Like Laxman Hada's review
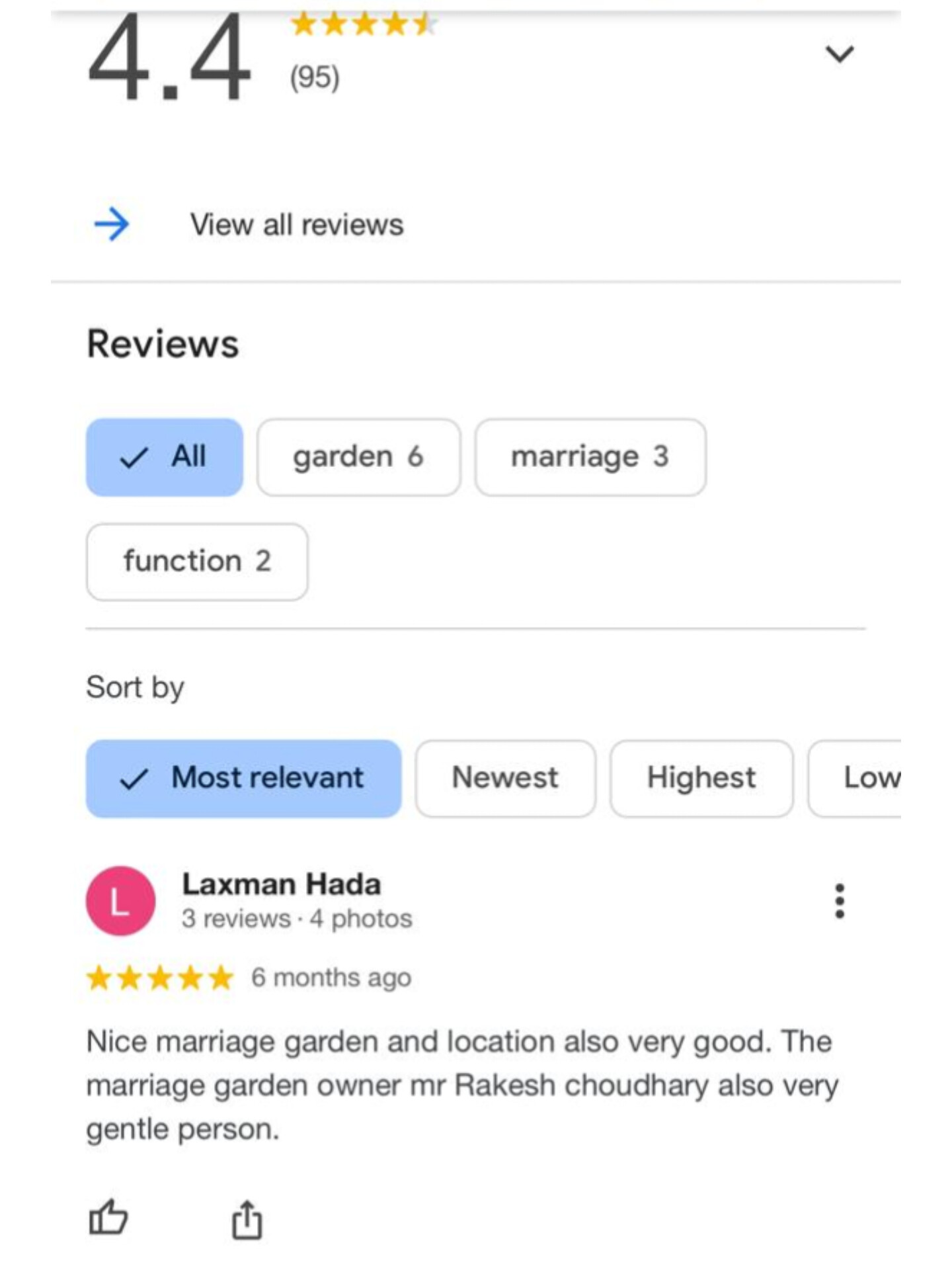Image resolution: width=952 pixels, height=1270 pixels. tap(108, 1218)
